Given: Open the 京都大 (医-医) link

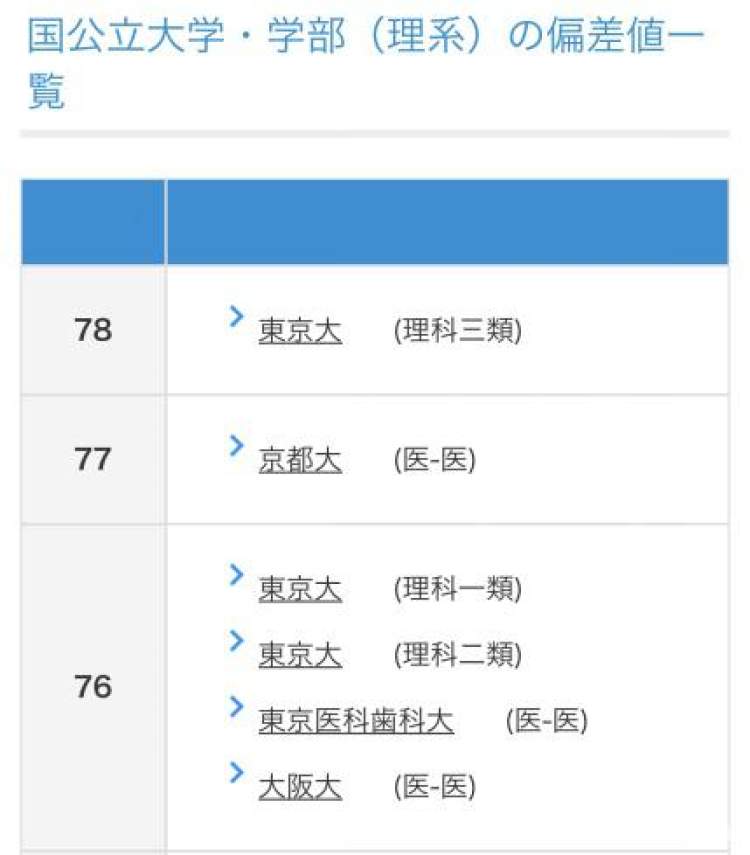Looking at the screenshot, I should point(300,458).
